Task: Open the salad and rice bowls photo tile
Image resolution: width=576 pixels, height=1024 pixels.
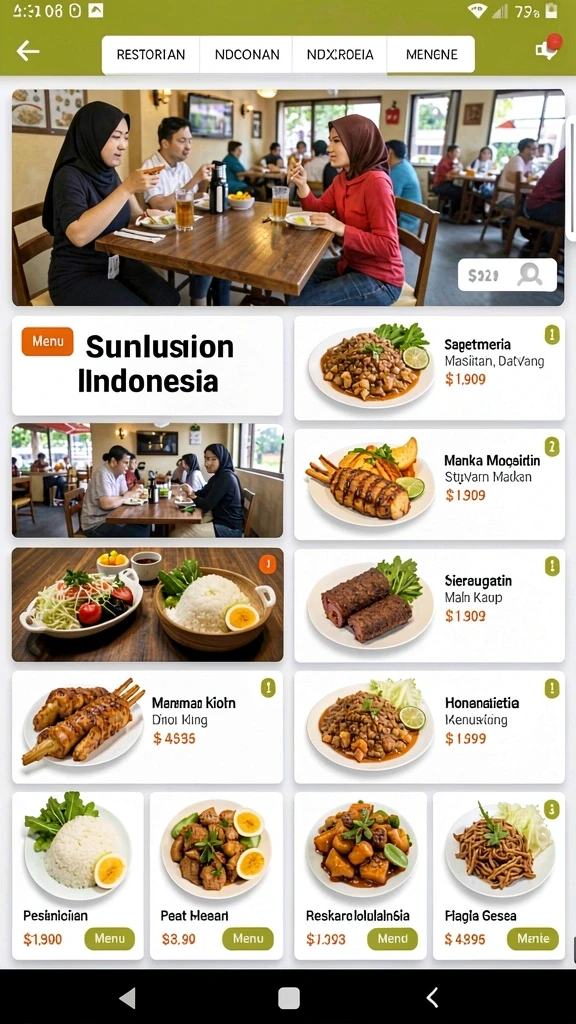Action: (148, 605)
